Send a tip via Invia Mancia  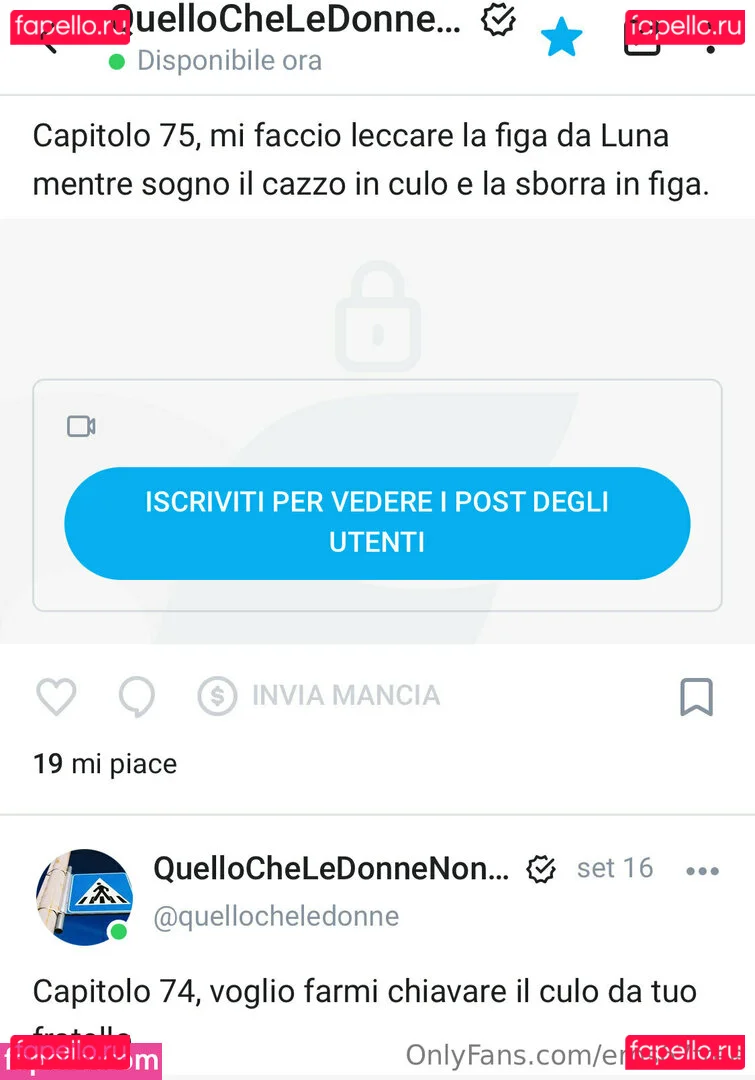click(x=319, y=696)
